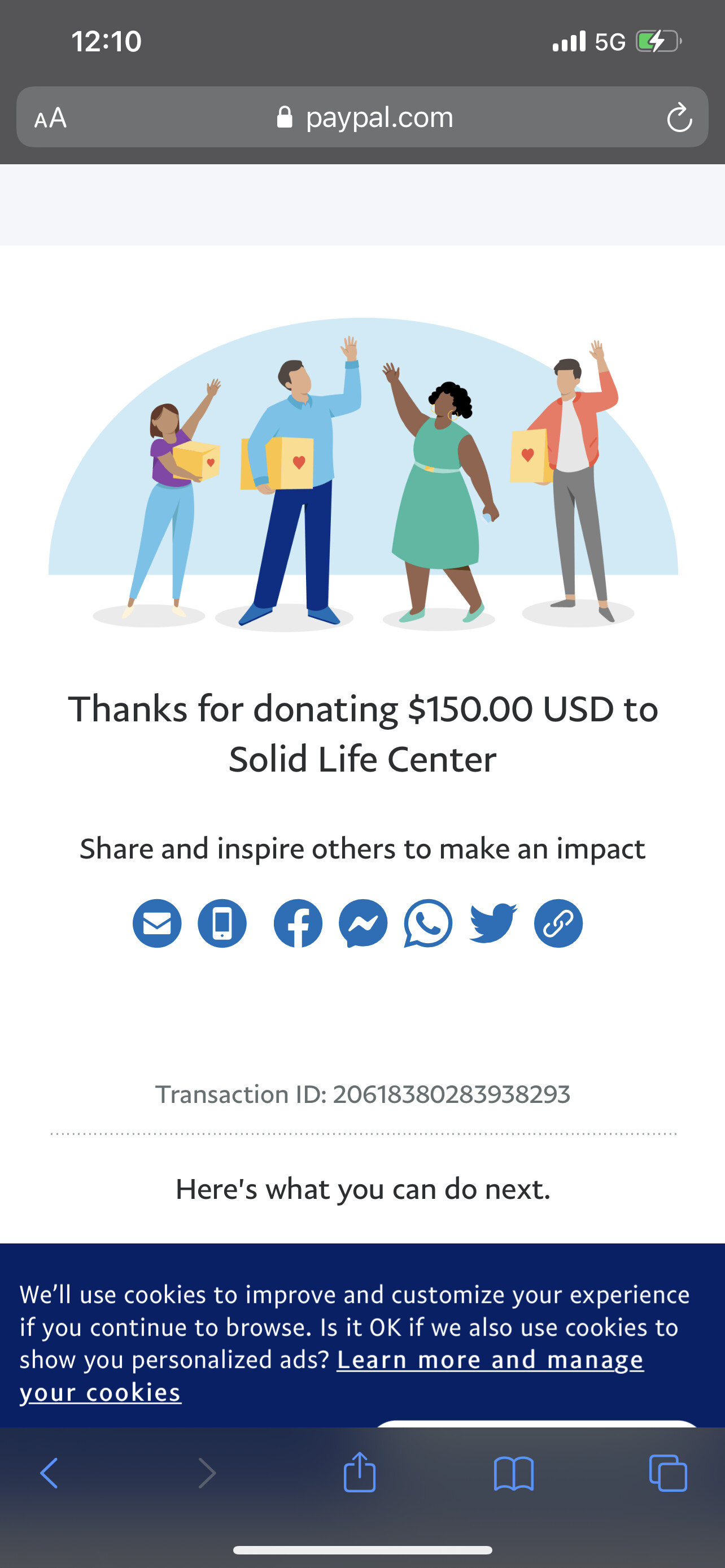Share the donation on WhatsApp
The image size is (725, 1568).
[x=428, y=923]
